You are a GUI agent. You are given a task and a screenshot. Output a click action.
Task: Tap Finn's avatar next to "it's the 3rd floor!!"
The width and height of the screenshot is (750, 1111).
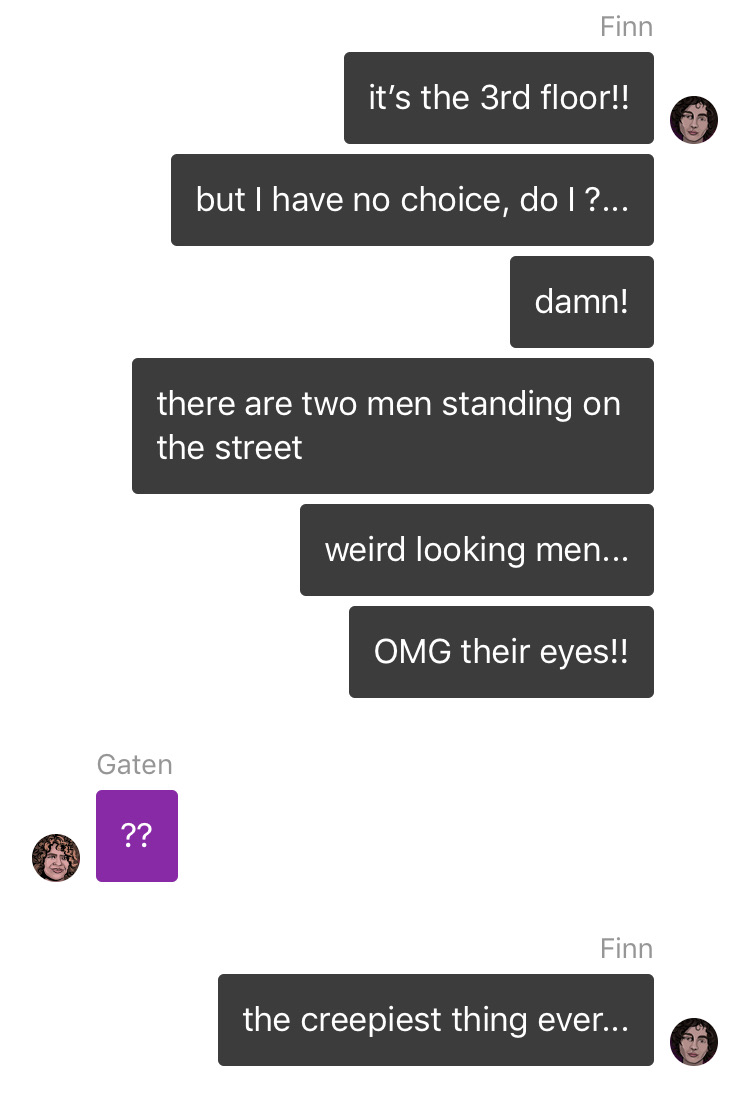point(693,120)
